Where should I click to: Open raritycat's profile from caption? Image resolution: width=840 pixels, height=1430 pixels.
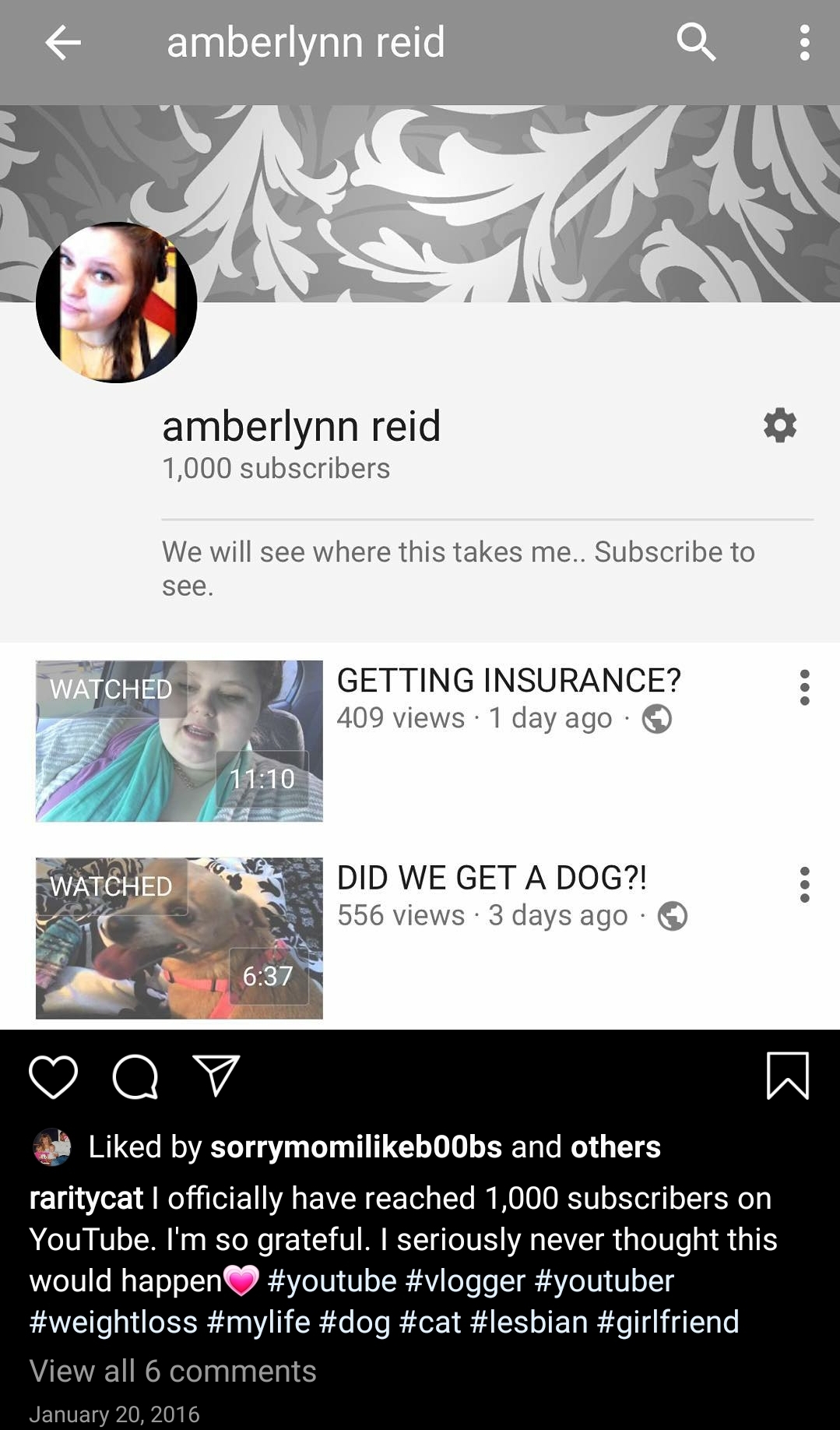[86, 1198]
